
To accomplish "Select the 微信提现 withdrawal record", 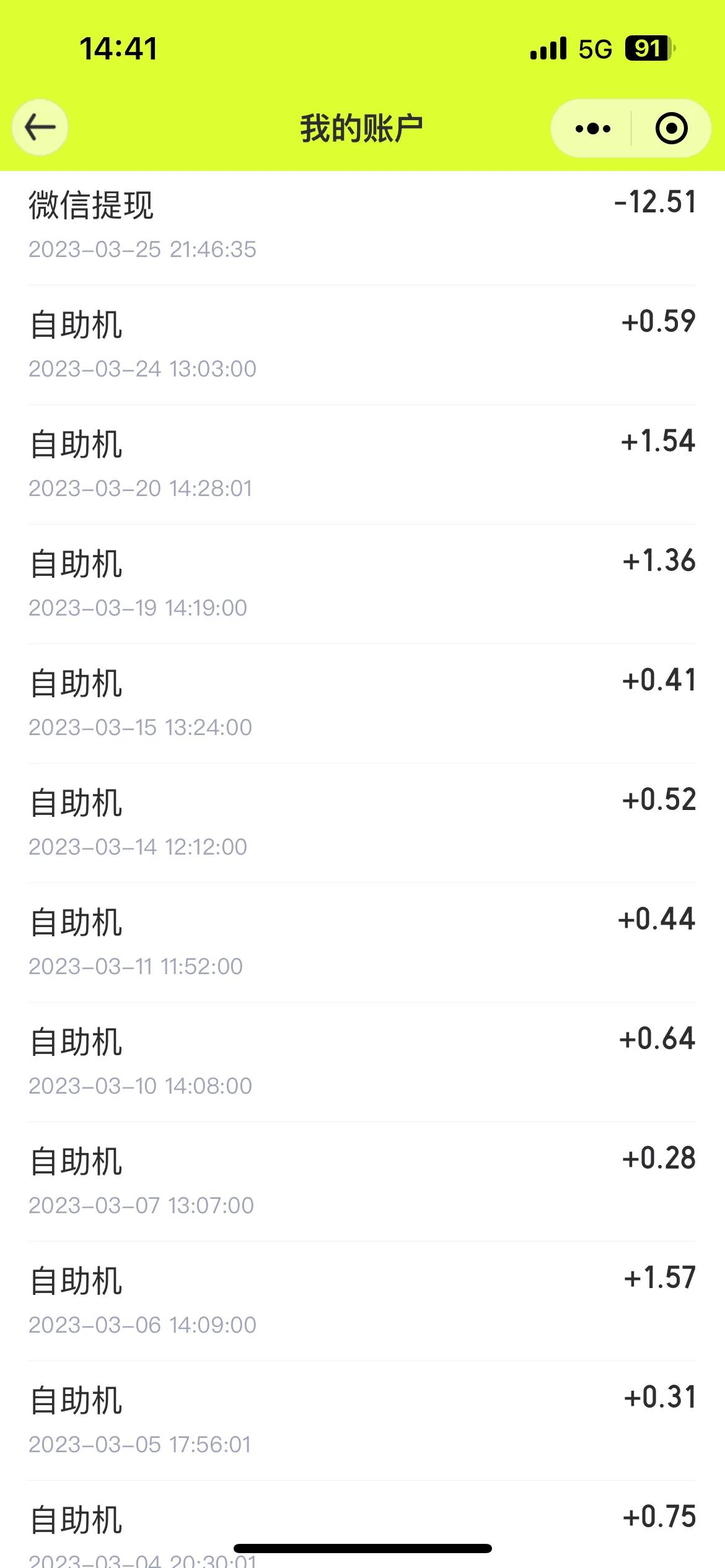I will (x=362, y=223).
